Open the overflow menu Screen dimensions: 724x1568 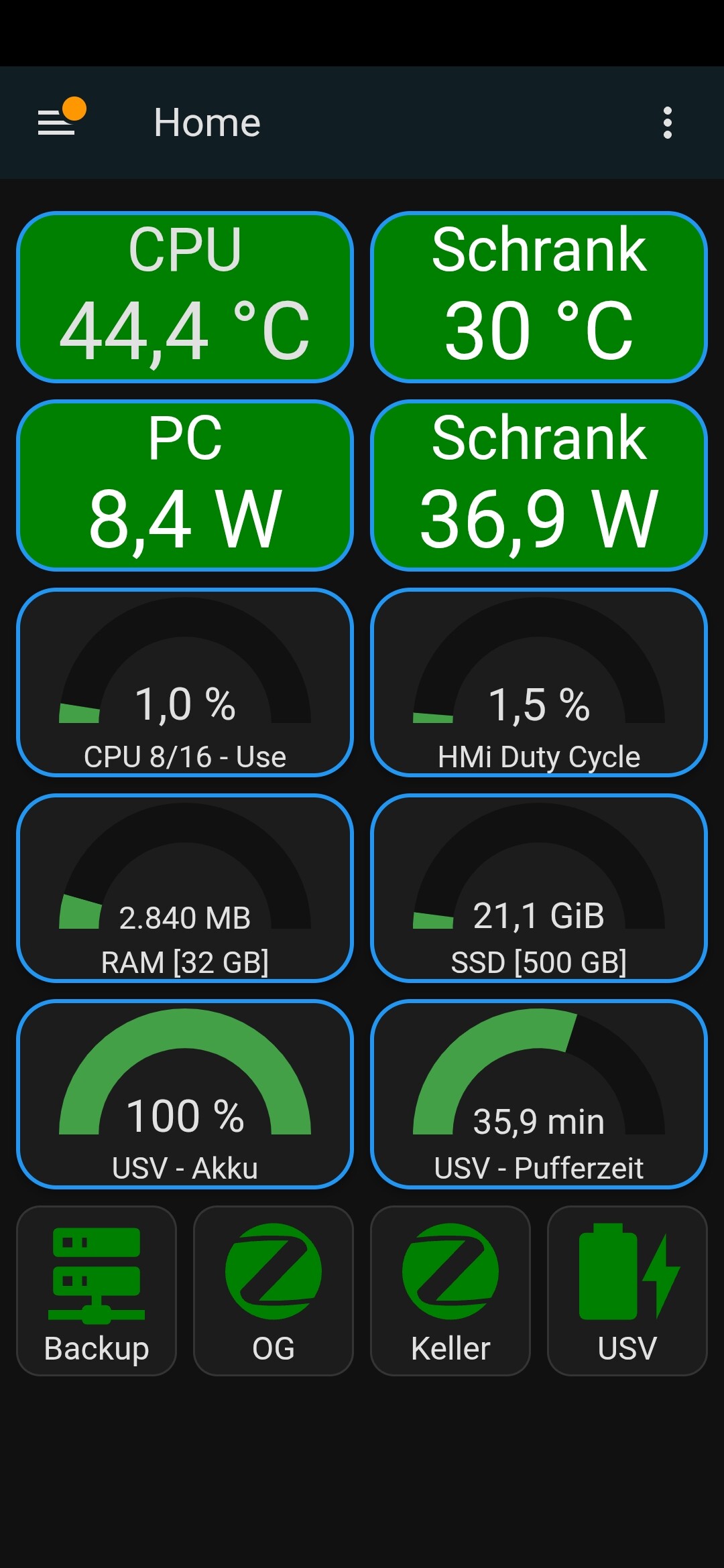(x=667, y=123)
